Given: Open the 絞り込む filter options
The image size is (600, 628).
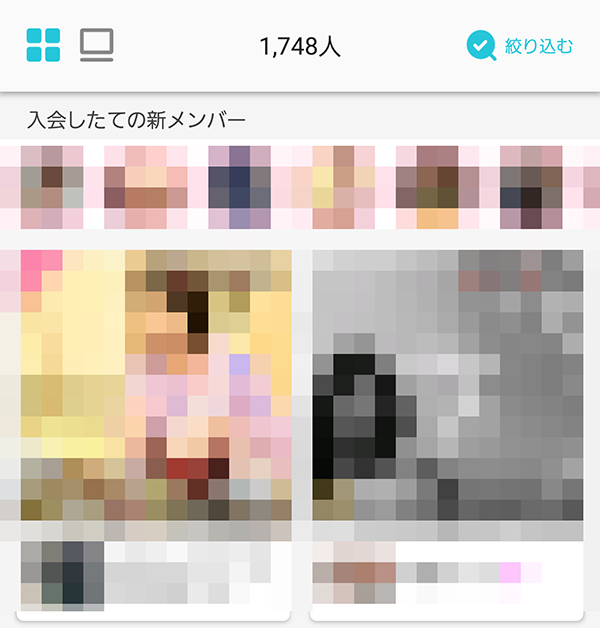Looking at the screenshot, I should [520, 45].
